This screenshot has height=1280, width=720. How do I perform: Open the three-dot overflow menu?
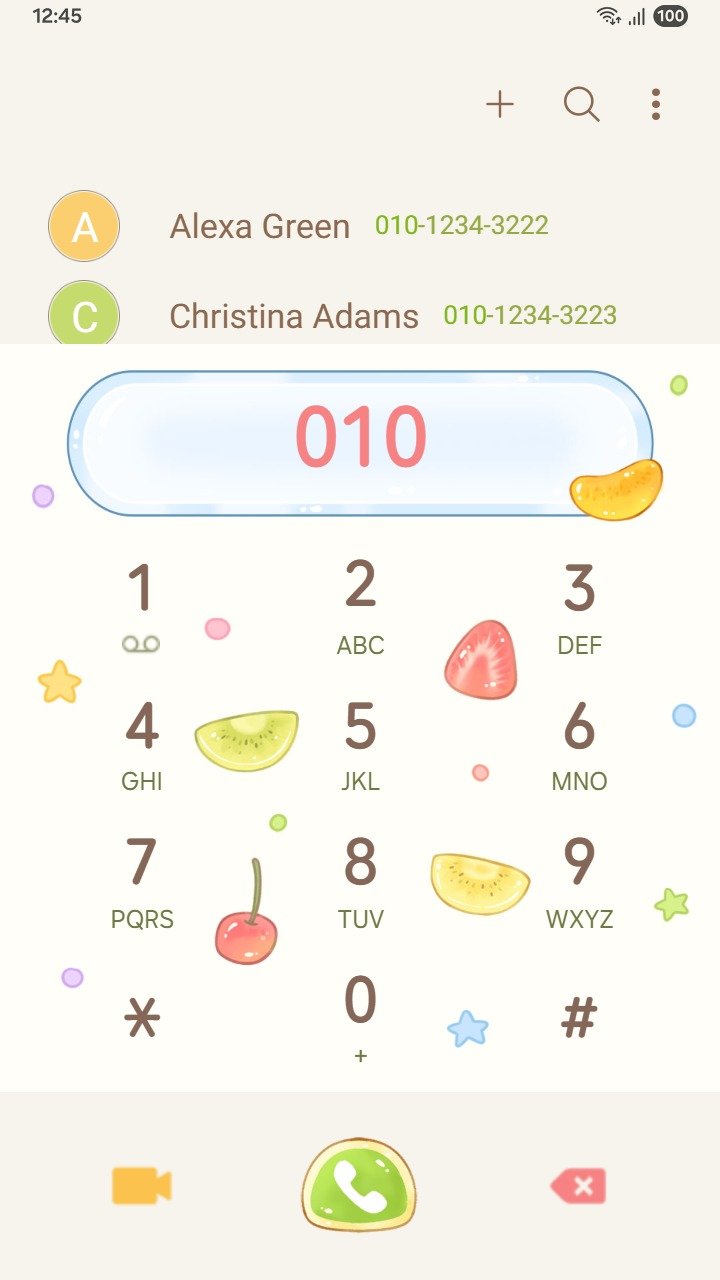tap(655, 104)
